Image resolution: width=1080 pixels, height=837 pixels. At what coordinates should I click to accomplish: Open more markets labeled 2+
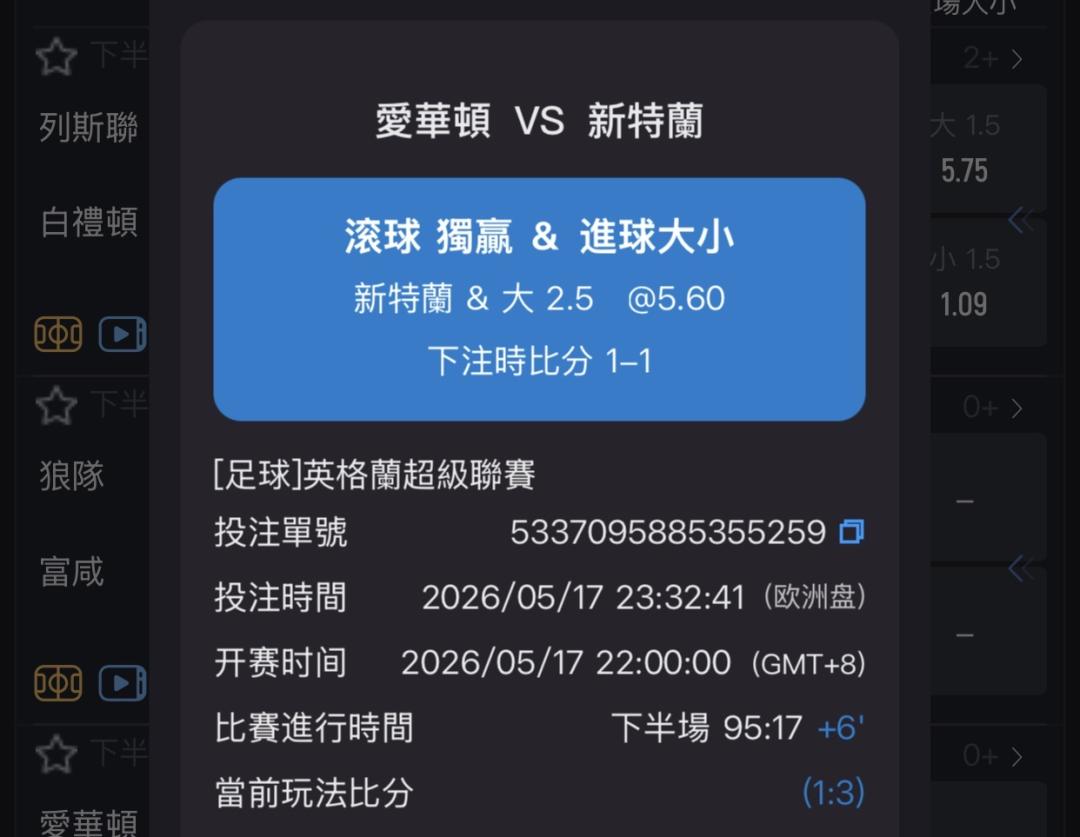click(993, 59)
